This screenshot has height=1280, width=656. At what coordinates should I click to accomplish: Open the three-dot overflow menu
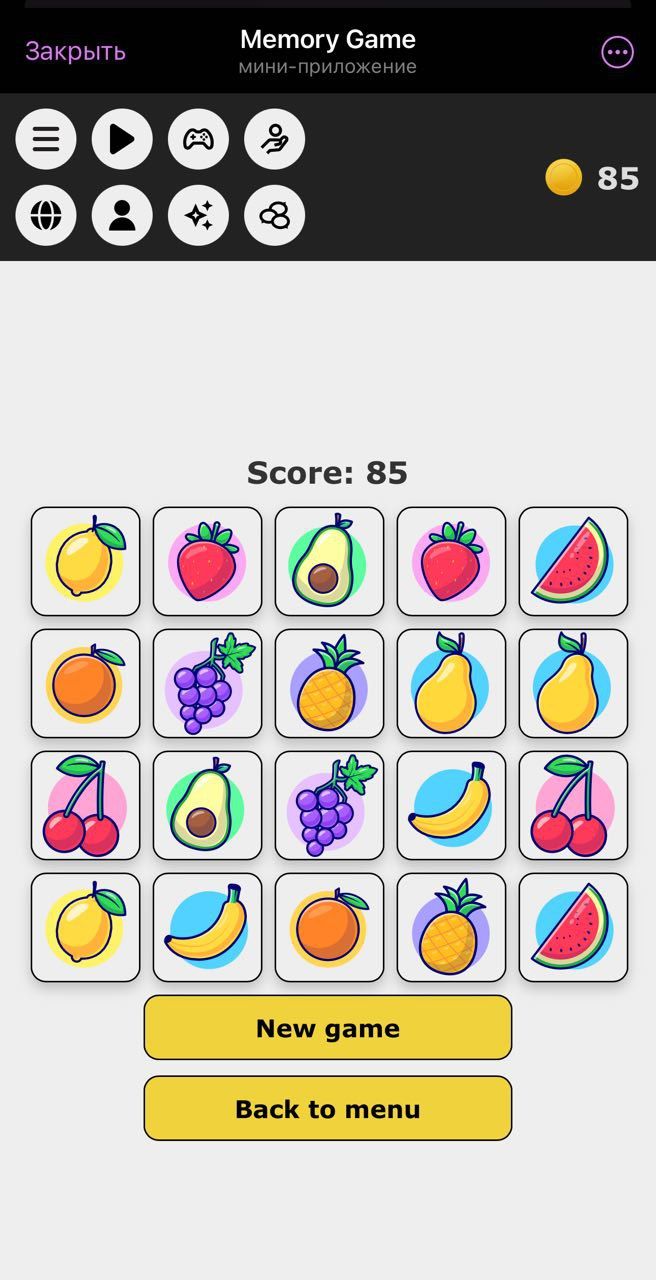pyautogui.click(x=617, y=52)
